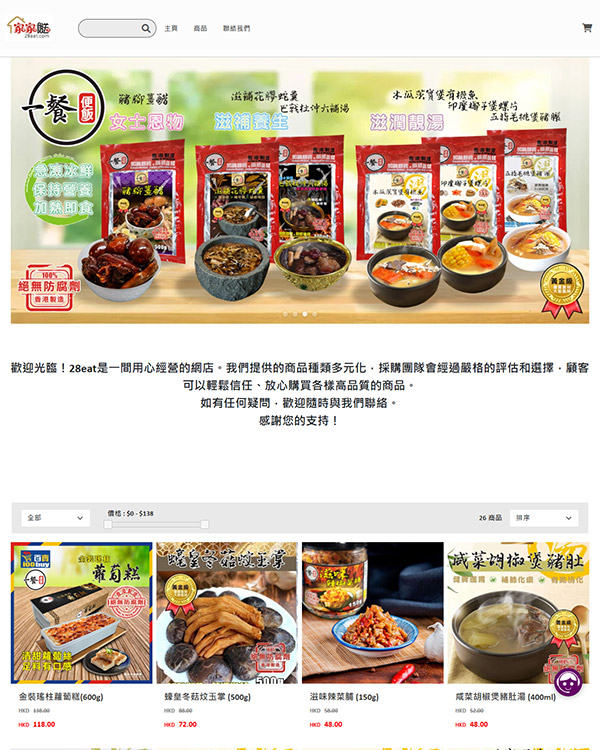Image resolution: width=600 pixels, height=750 pixels.
Task: Open 金裝瑤柱蘿蔔糕(600g) product
Action: click(82, 613)
